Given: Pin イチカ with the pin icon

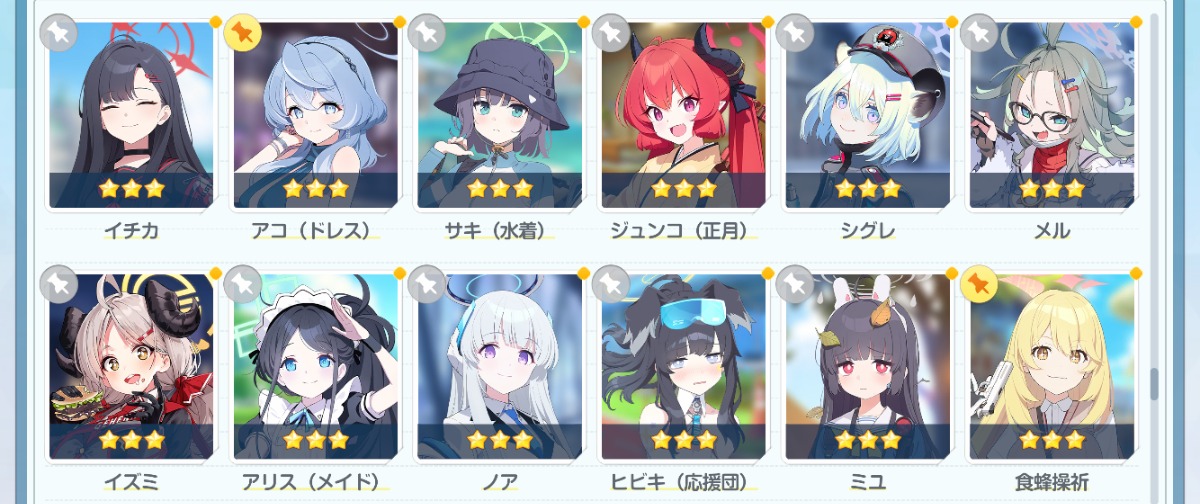Looking at the screenshot, I should pyautogui.click(x=58, y=34).
